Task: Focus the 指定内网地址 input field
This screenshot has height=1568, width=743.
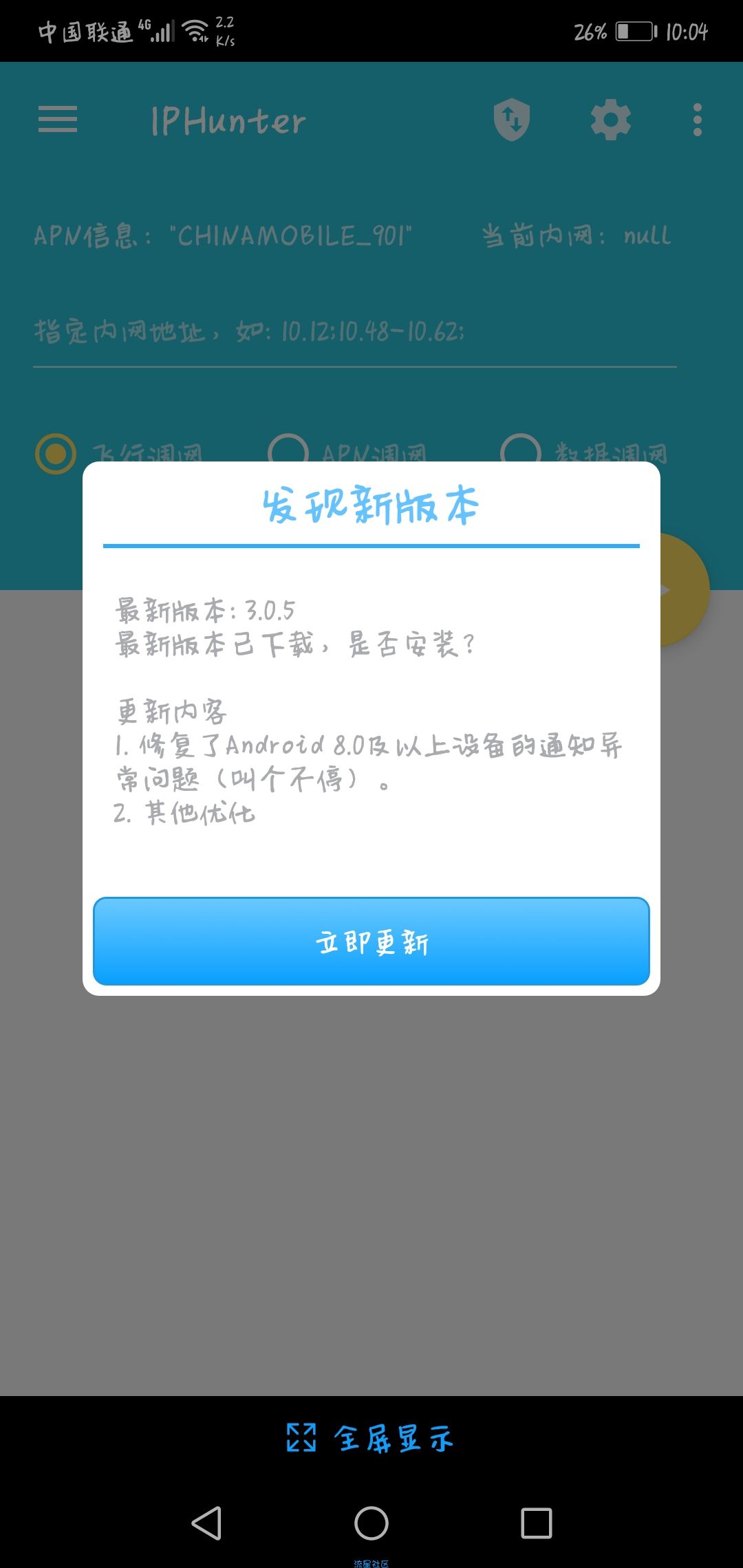Action: pyautogui.click(x=354, y=334)
